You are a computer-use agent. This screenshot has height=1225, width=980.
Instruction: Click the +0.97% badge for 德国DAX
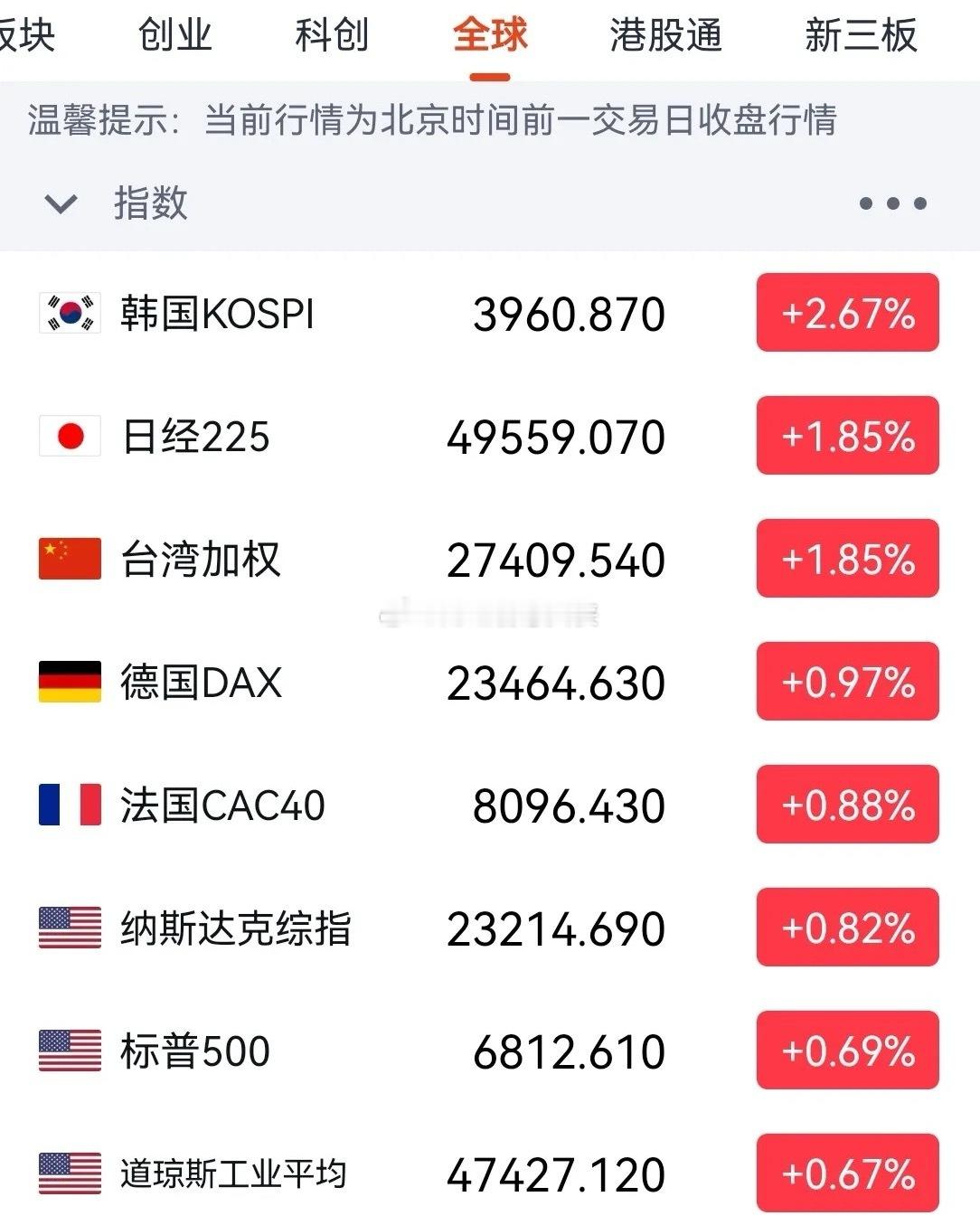click(x=846, y=682)
